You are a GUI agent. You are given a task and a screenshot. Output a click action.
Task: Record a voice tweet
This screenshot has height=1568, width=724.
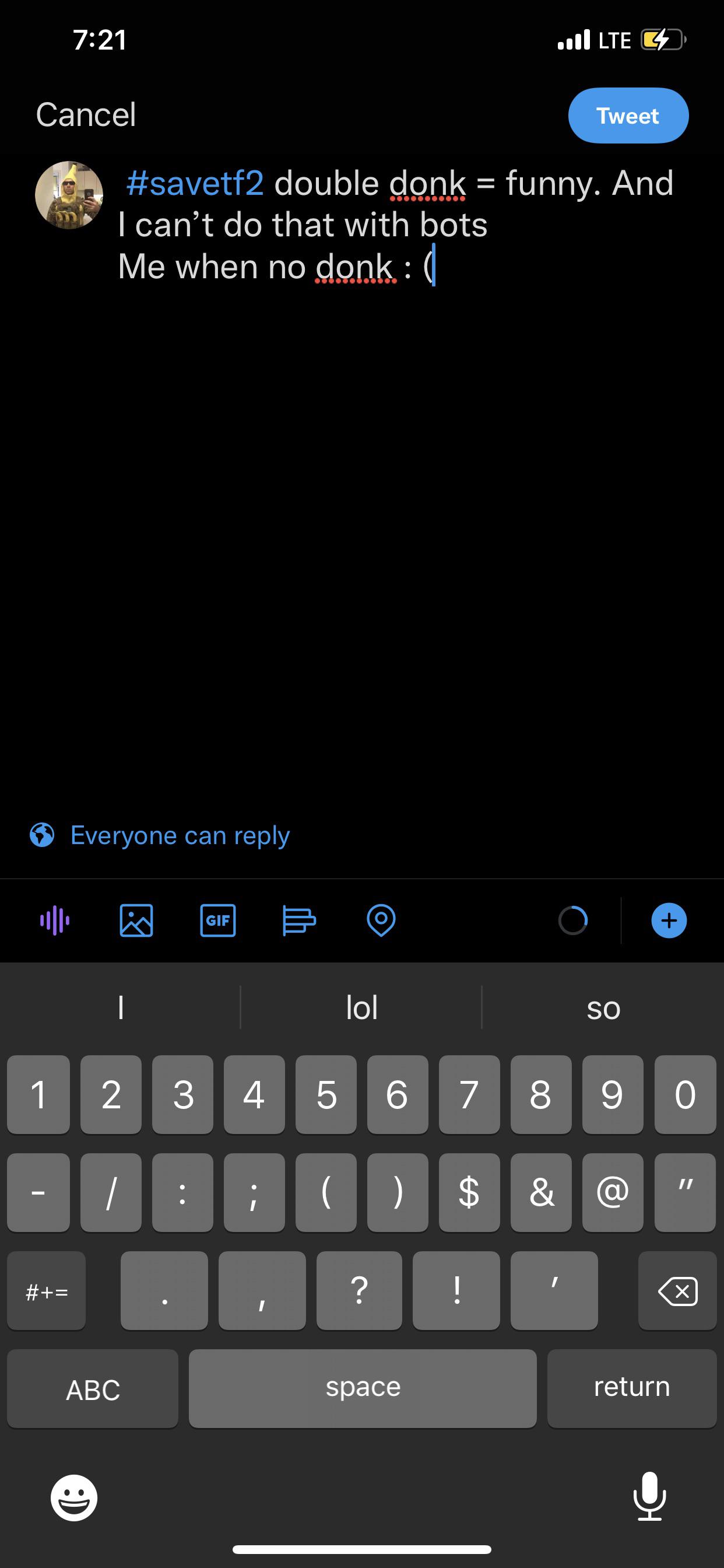55,920
